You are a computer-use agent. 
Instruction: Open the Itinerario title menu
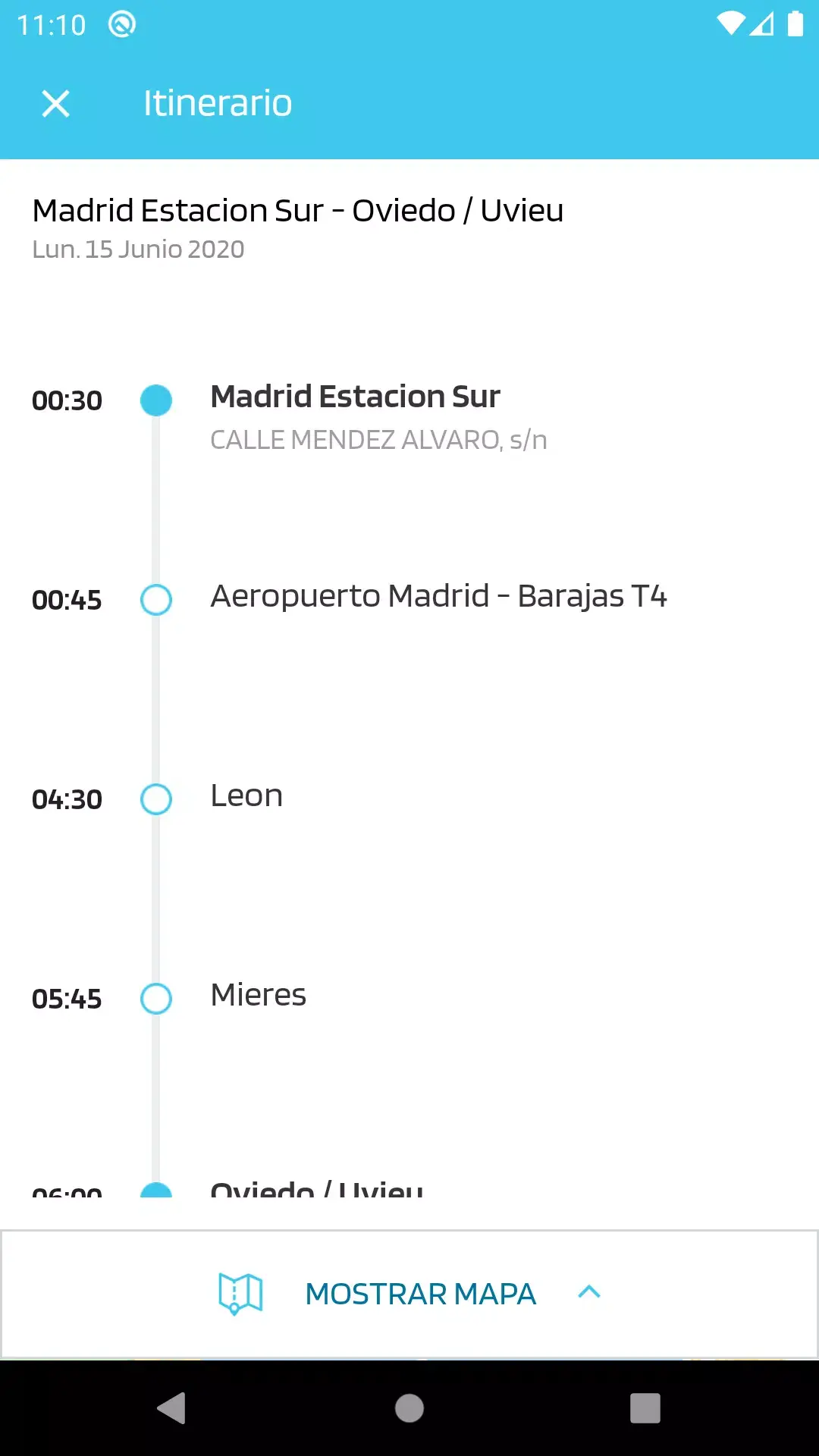pos(217,103)
